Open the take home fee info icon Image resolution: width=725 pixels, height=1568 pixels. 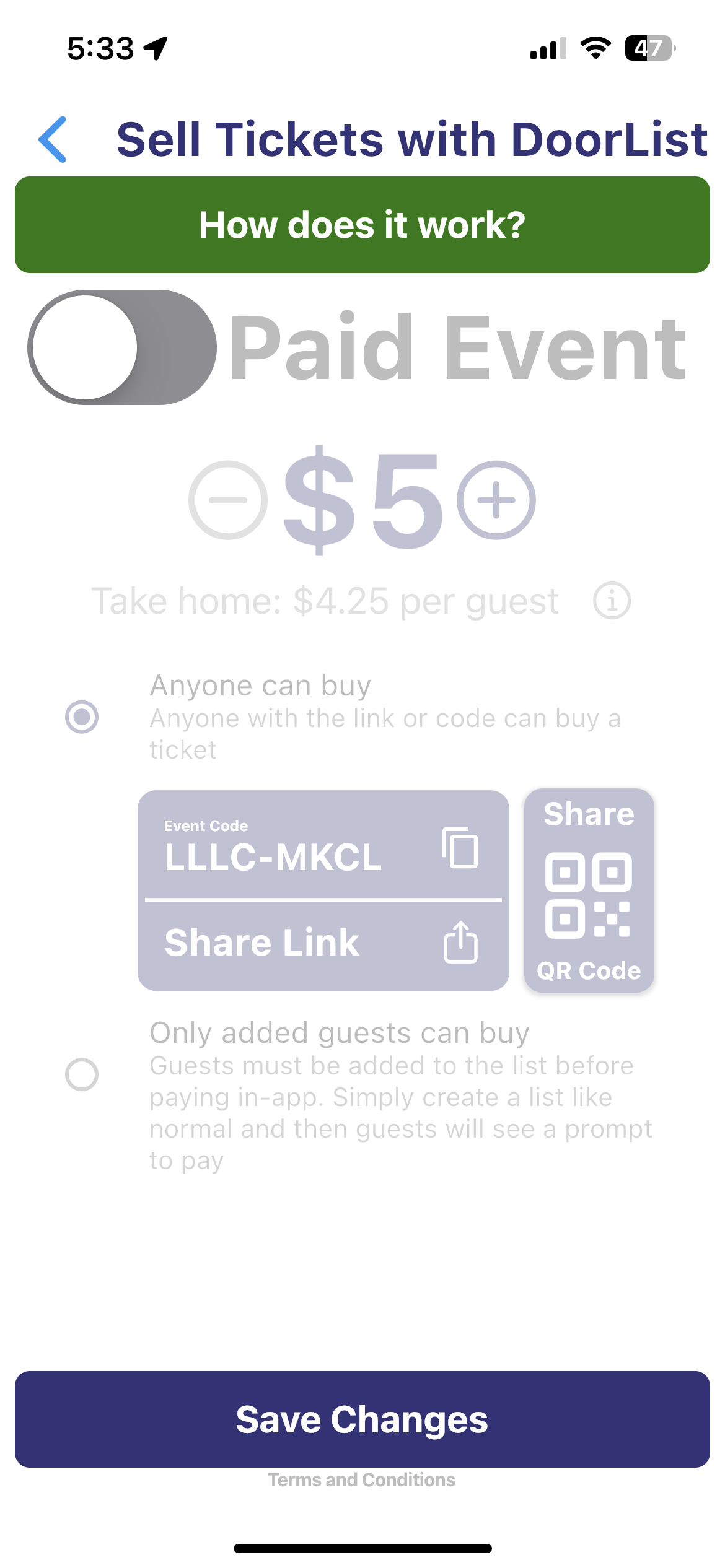coord(612,601)
